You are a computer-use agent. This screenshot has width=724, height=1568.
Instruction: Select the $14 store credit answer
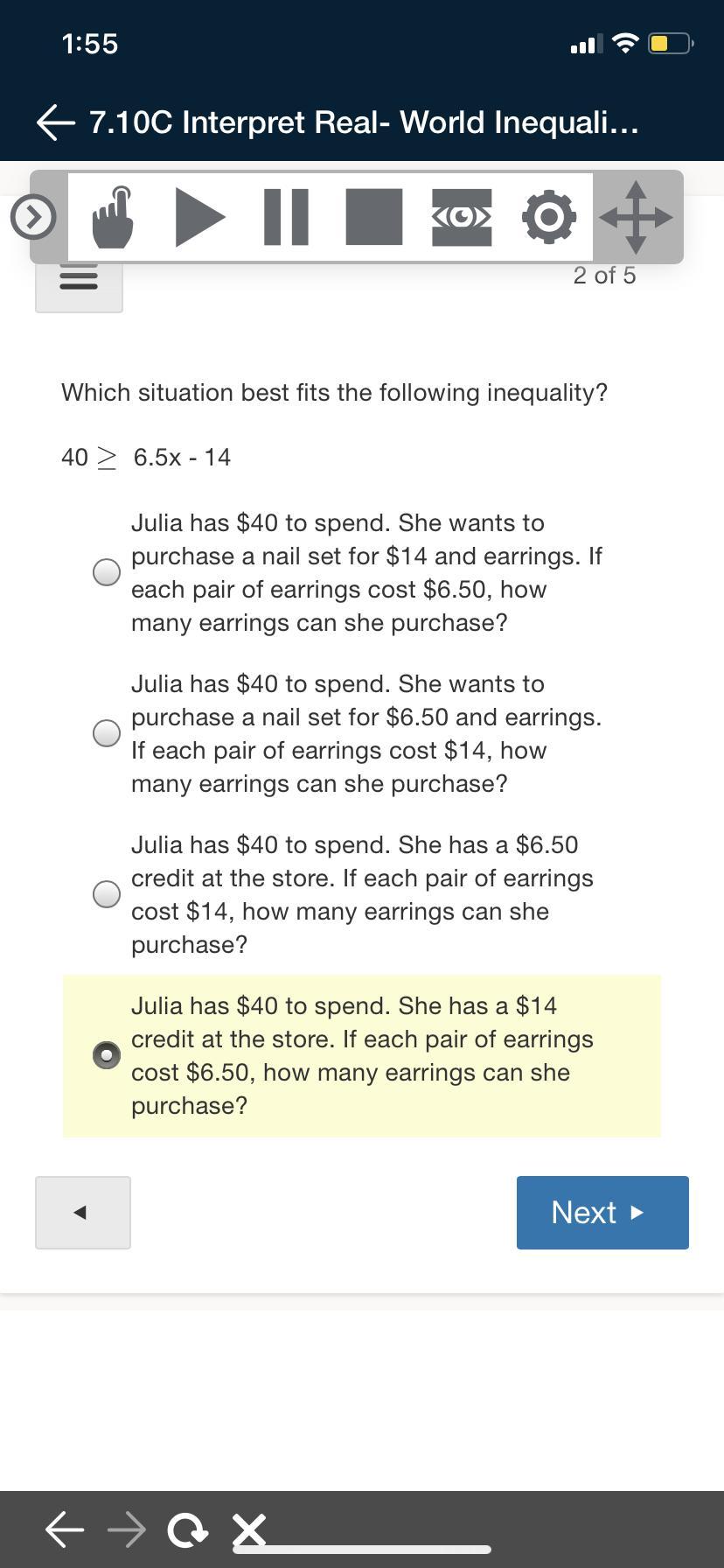(107, 1055)
